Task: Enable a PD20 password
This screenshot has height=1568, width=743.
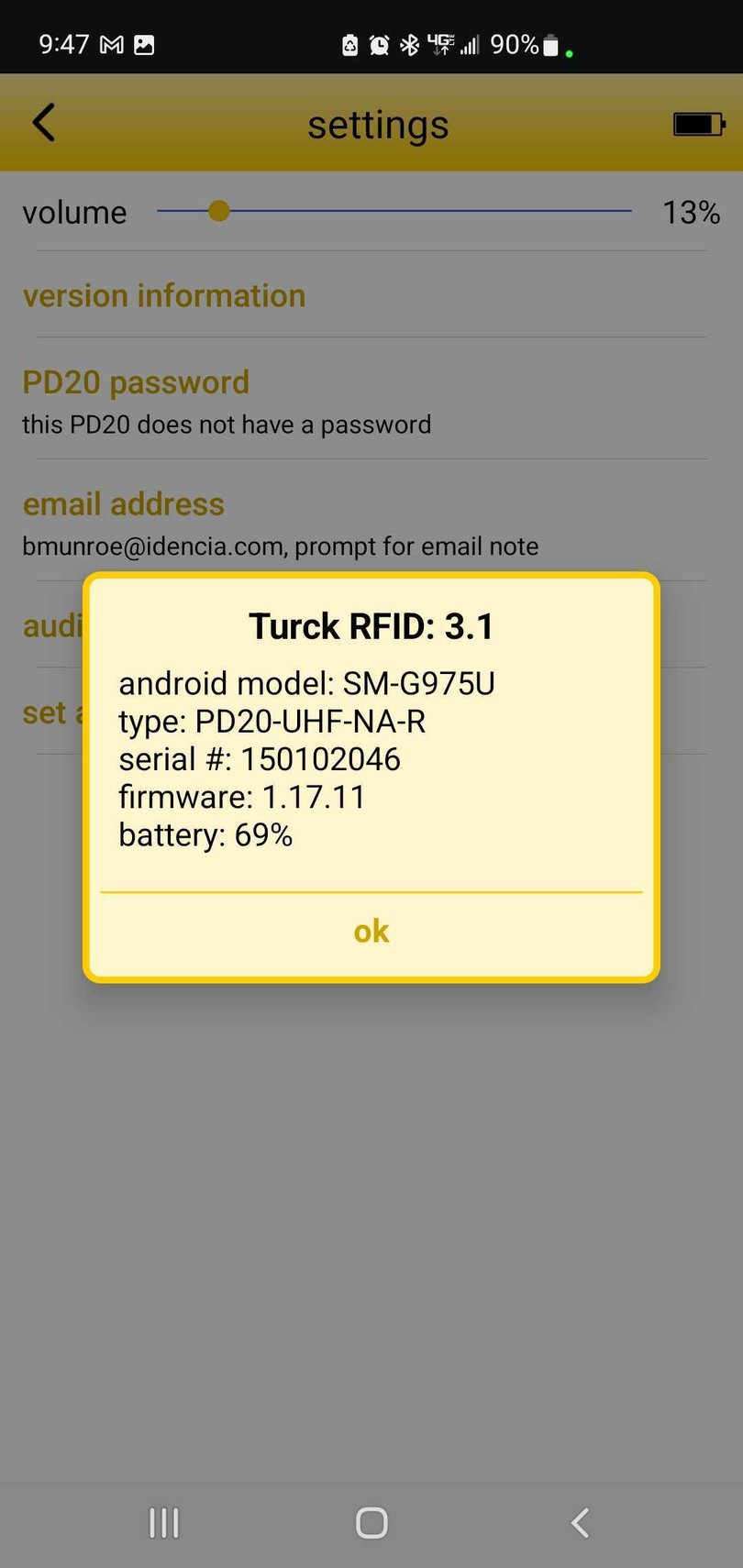Action: (x=135, y=381)
